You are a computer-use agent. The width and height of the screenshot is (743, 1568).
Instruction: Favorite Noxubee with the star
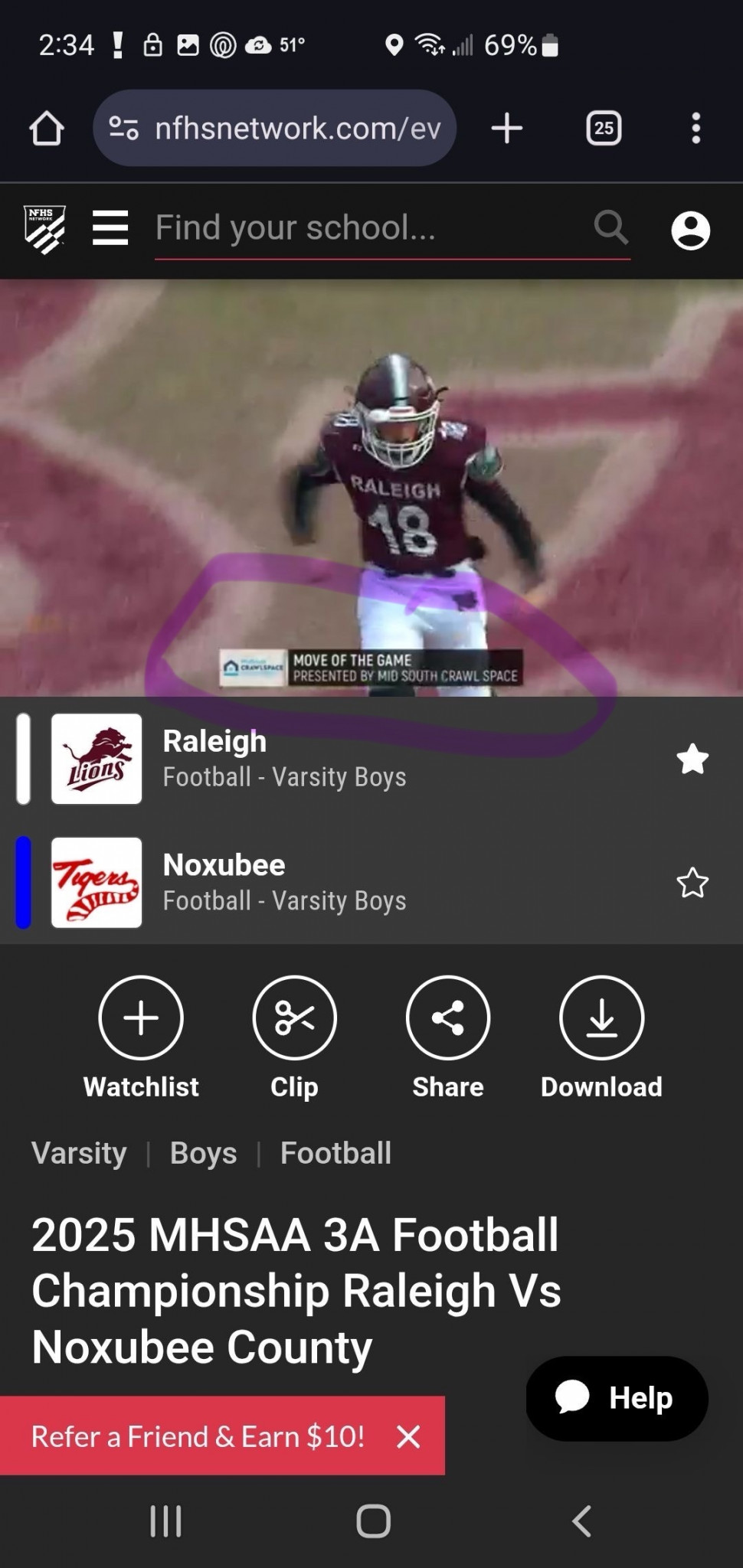692,883
